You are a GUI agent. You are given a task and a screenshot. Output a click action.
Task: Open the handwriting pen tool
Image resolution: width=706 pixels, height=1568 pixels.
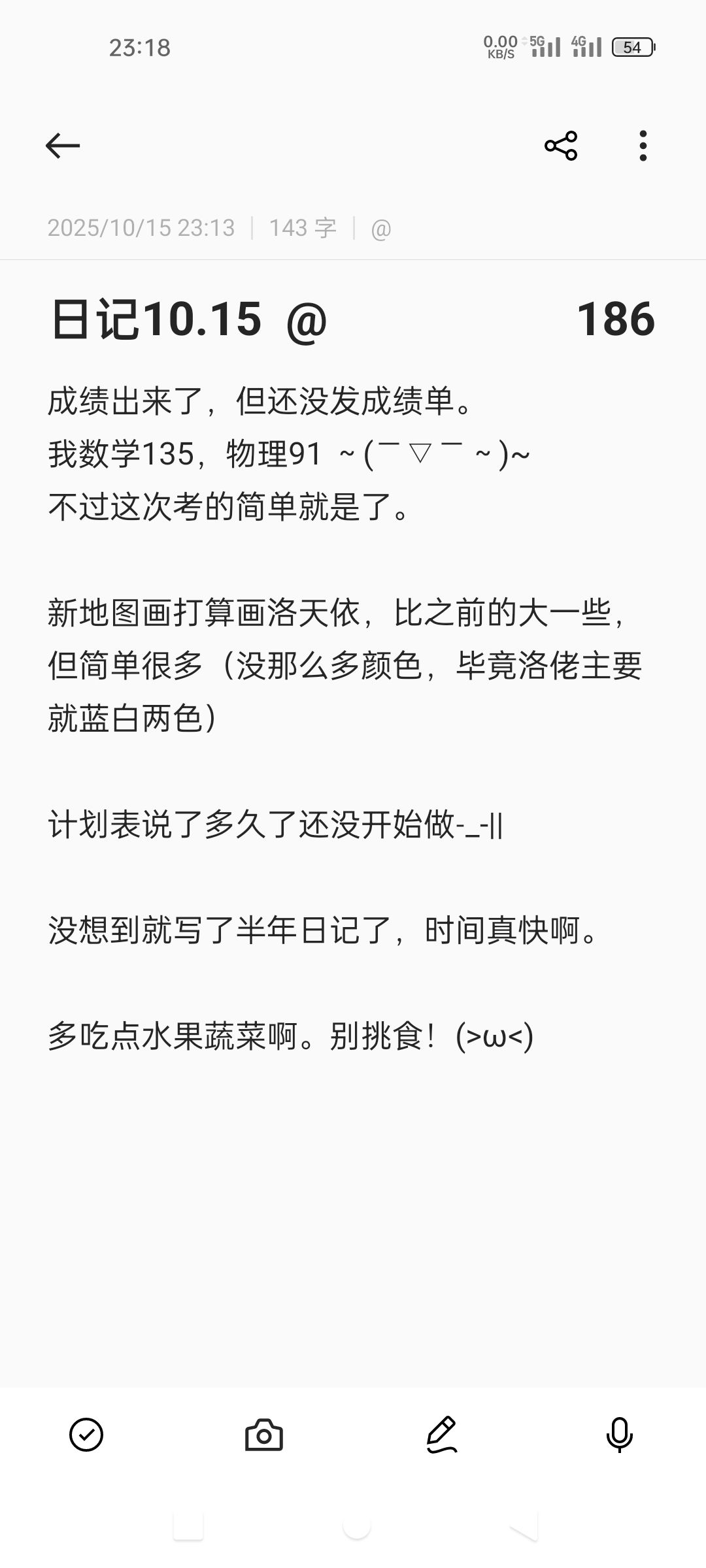(442, 1435)
